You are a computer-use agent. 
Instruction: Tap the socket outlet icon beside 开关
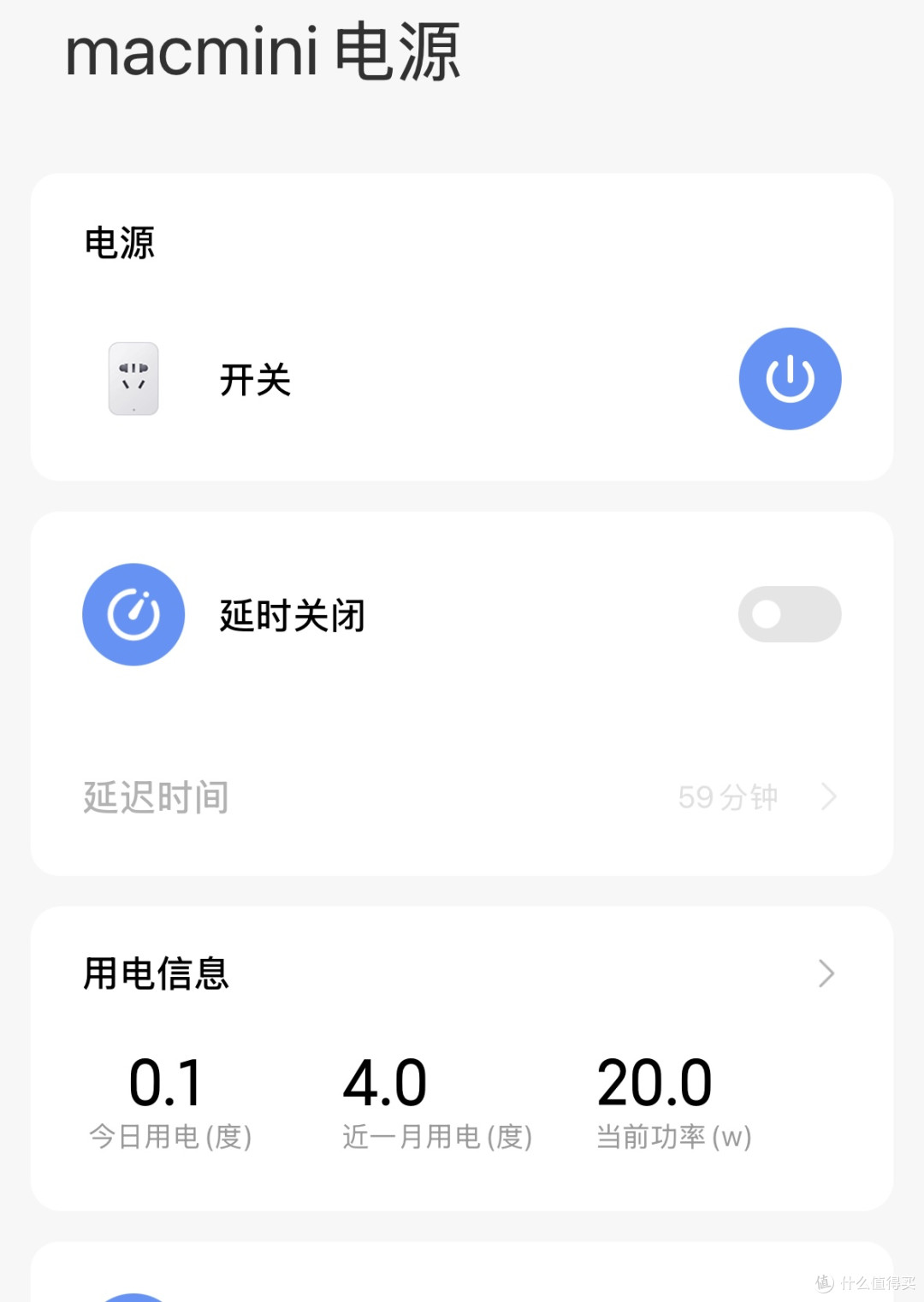pyautogui.click(x=133, y=377)
